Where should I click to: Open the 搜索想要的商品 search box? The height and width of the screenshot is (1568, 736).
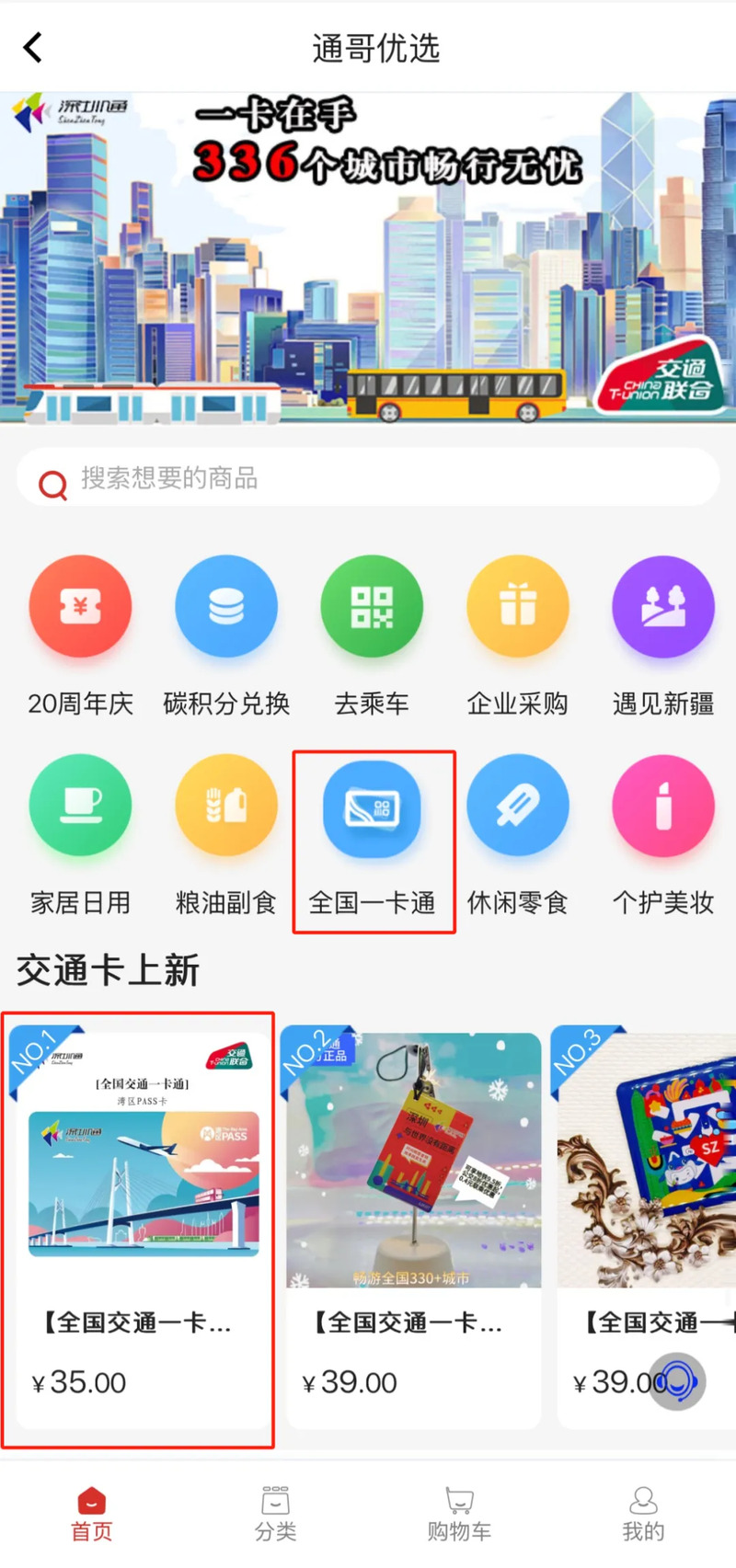tap(368, 478)
